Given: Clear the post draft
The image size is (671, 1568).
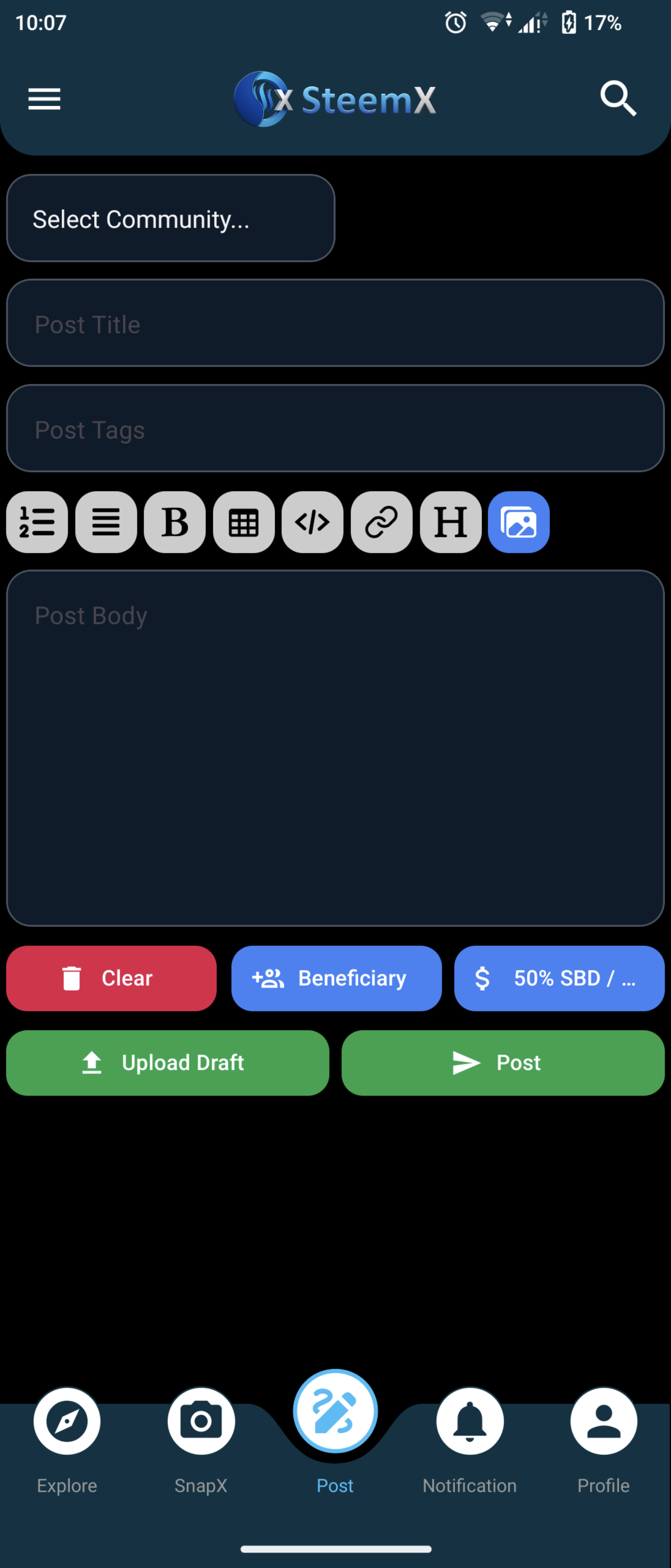Looking at the screenshot, I should tap(111, 978).
